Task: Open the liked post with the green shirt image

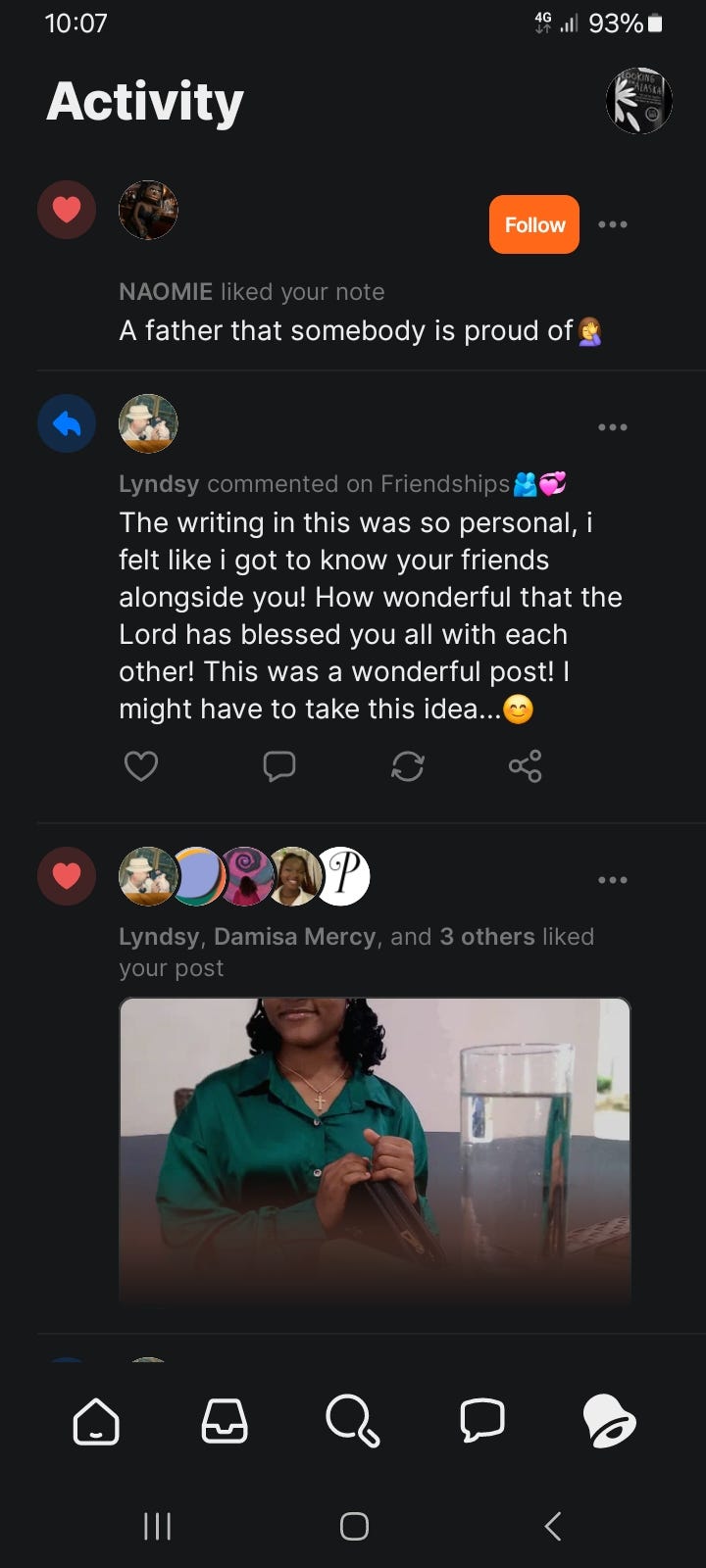Action: 375,1149
